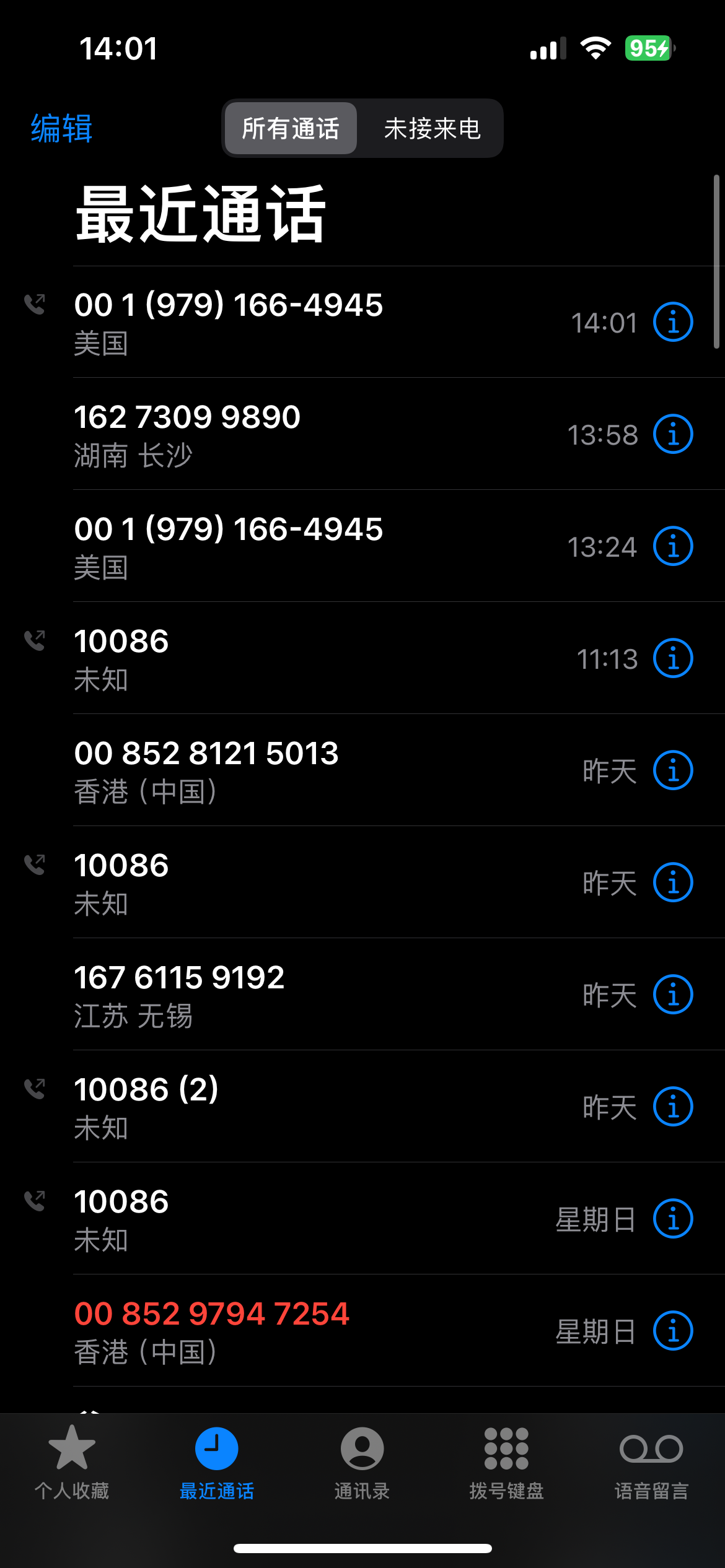Switch to the 未接来电 segment
725x1568 pixels.
(432, 129)
